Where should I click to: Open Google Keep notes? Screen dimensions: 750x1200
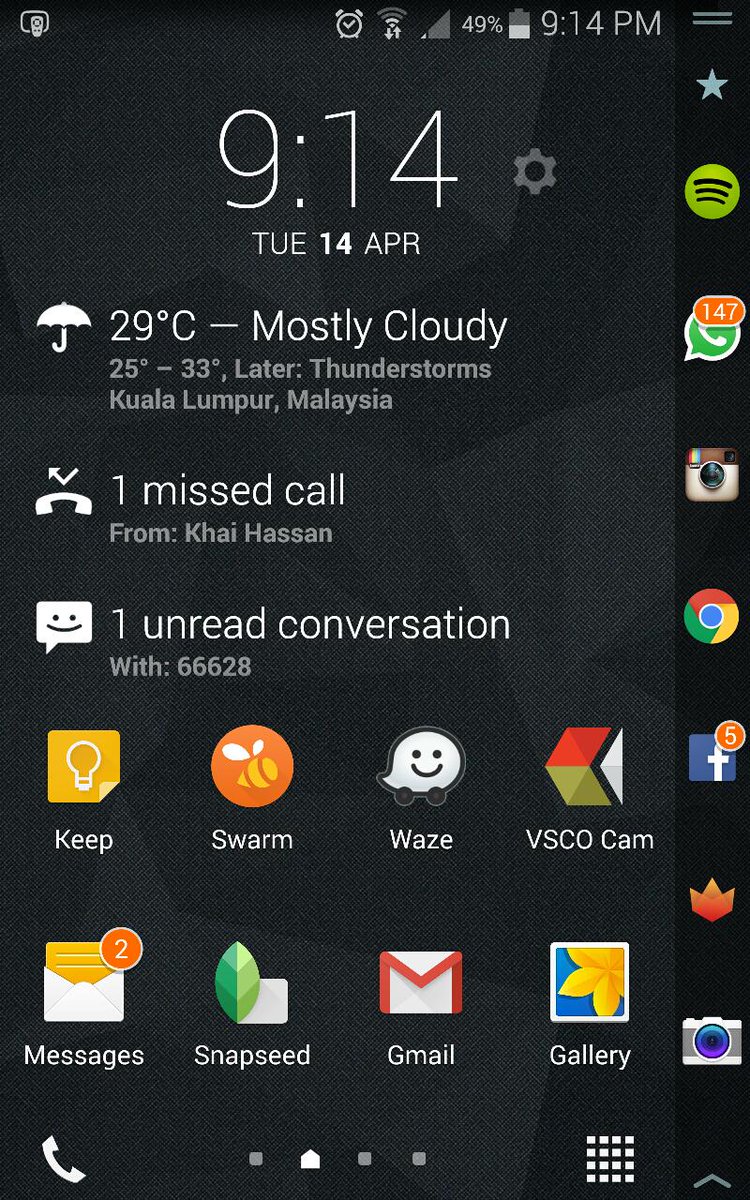point(84,765)
